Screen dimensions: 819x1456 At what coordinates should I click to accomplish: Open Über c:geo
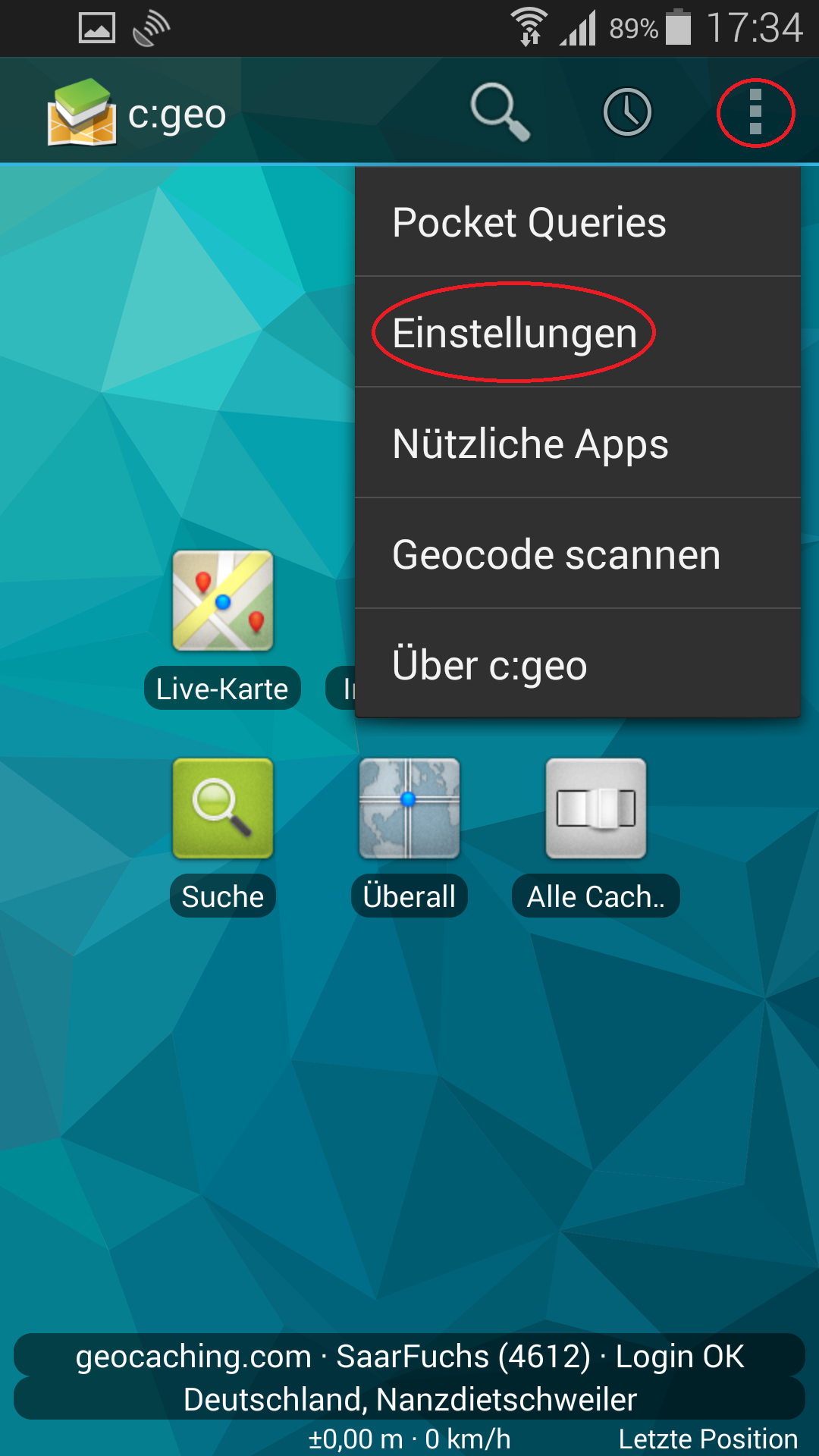point(578,665)
